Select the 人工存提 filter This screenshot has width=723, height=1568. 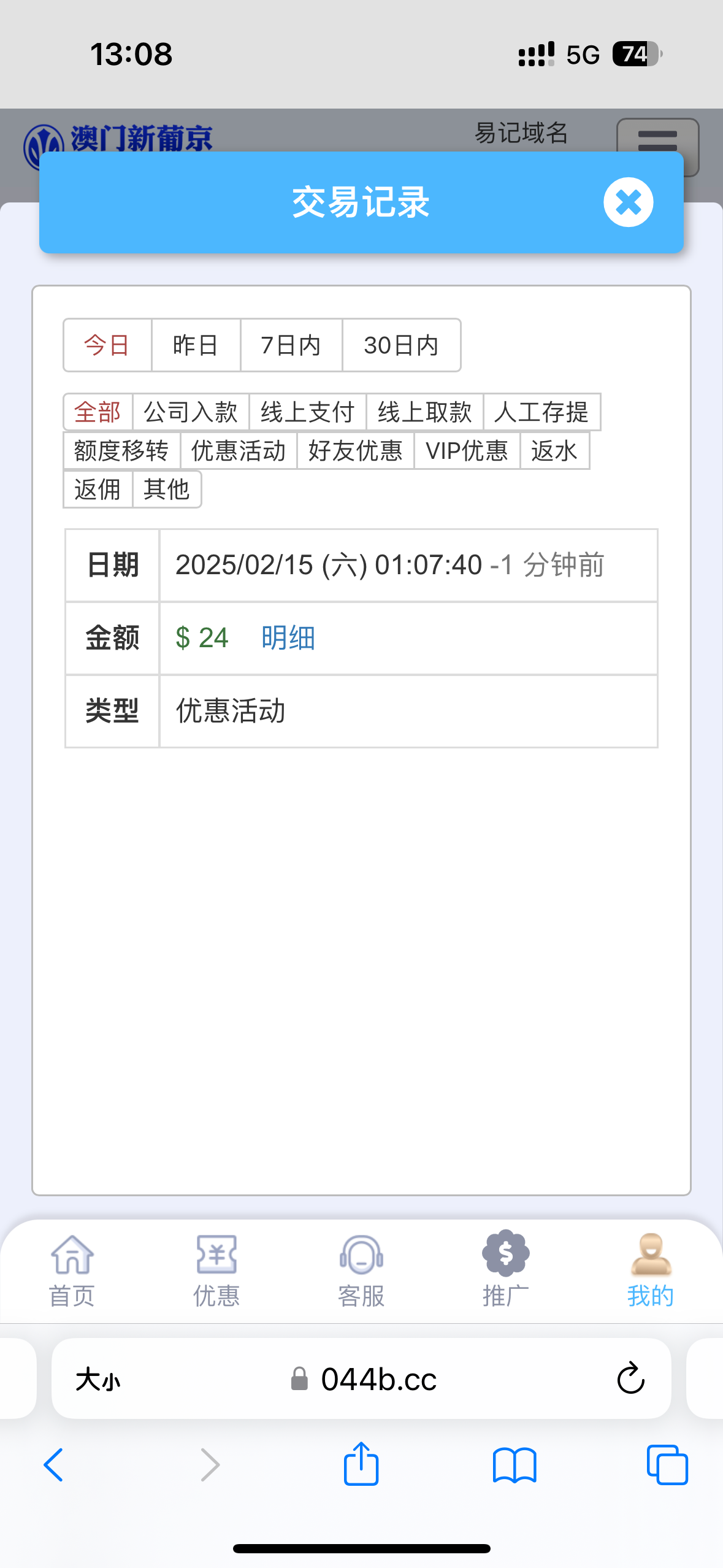point(541,412)
